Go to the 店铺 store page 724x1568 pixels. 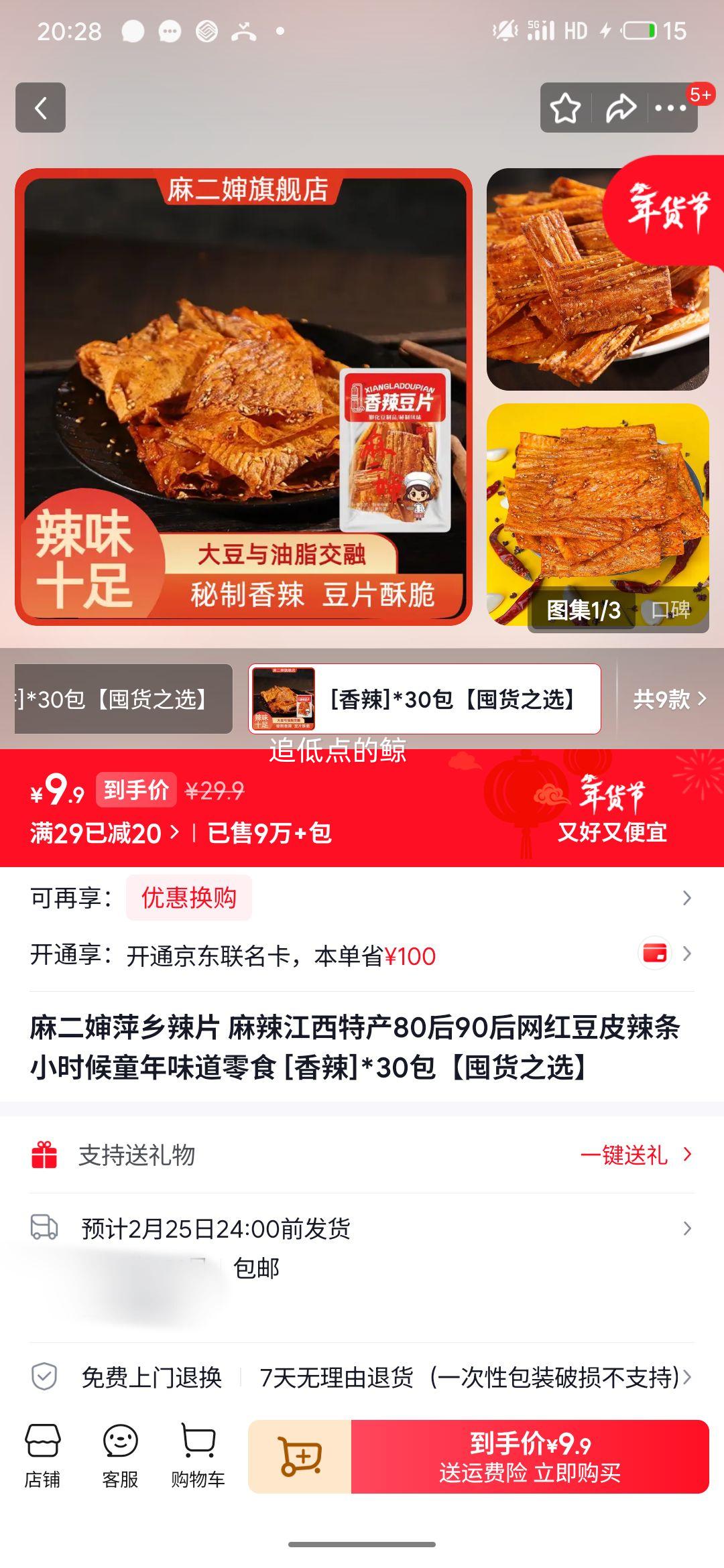point(43,1456)
